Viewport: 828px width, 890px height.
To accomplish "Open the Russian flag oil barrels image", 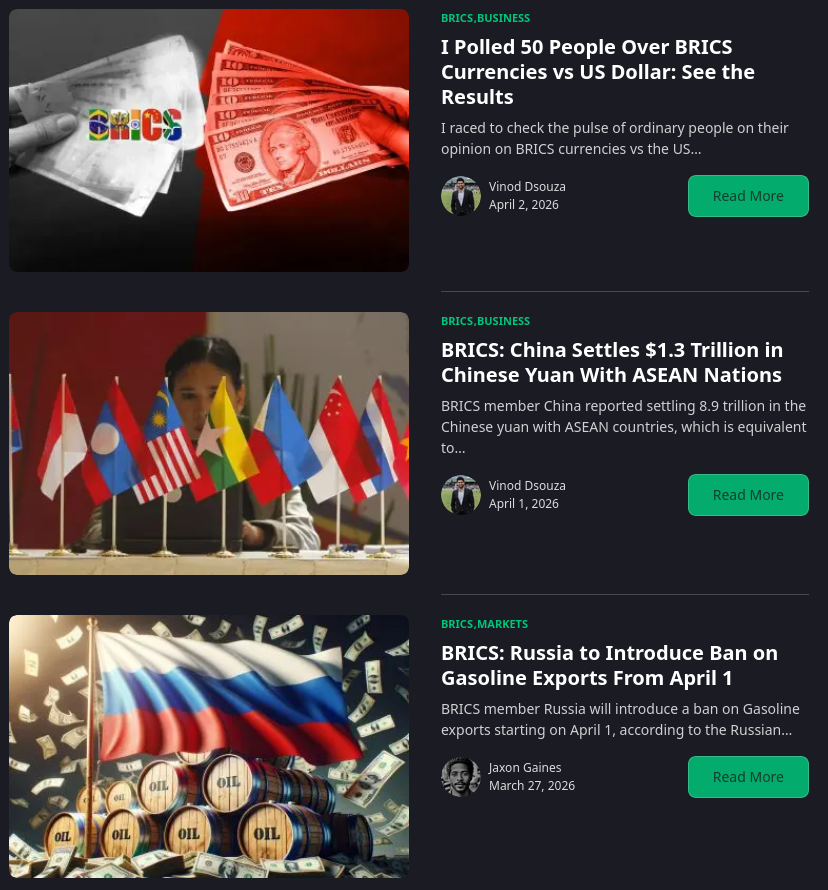I will point(209,746).
